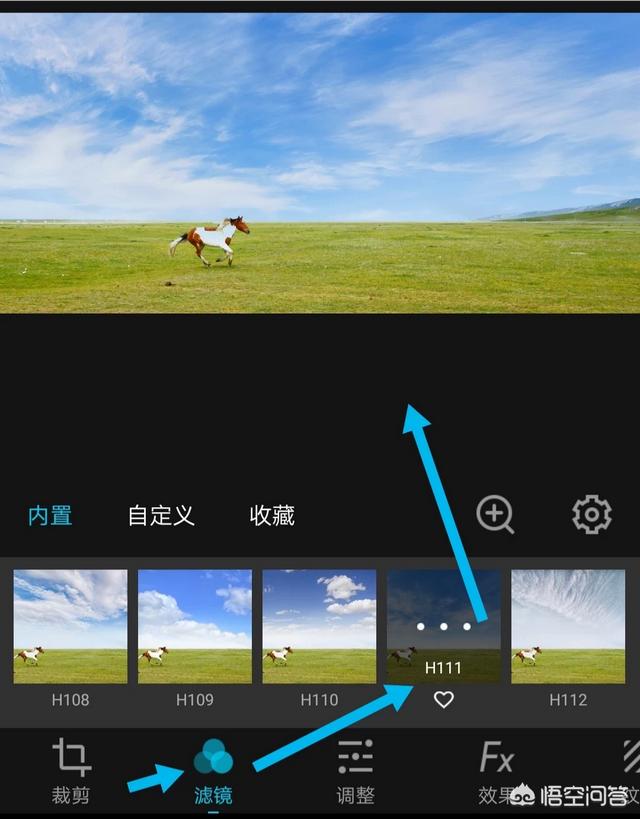Open filter settings gear
Screen dimensions: 640x819
(591, 514)
